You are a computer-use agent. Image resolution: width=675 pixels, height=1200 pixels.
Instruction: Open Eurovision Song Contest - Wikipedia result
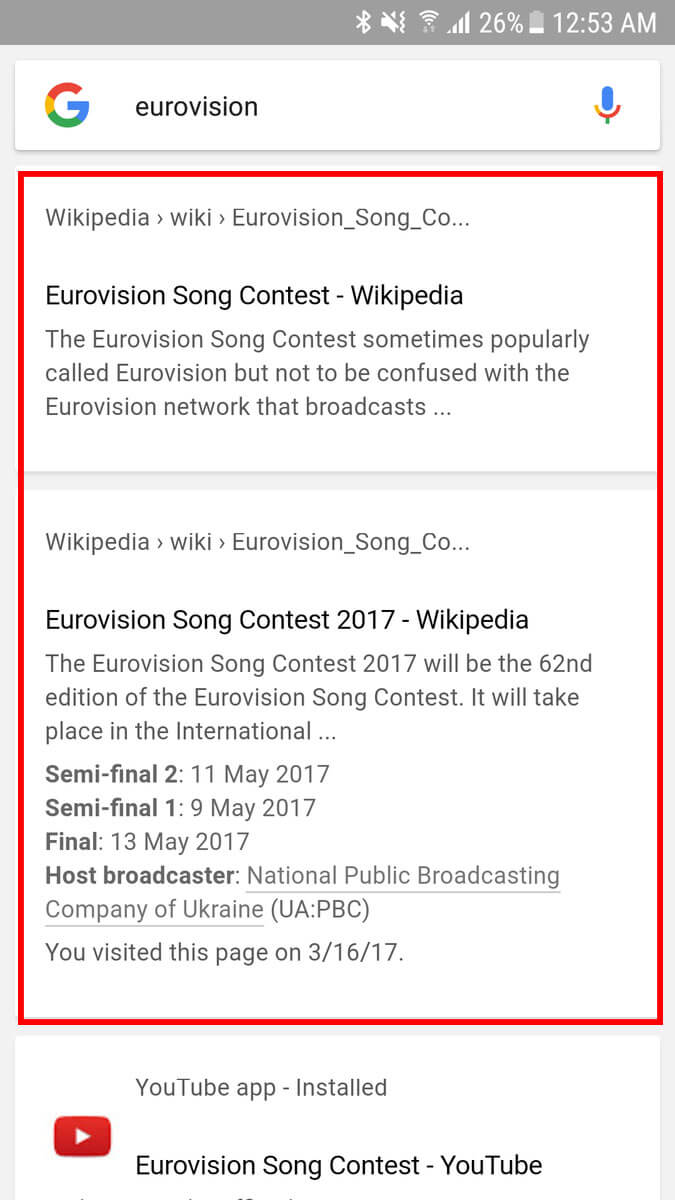click(254, 296)
